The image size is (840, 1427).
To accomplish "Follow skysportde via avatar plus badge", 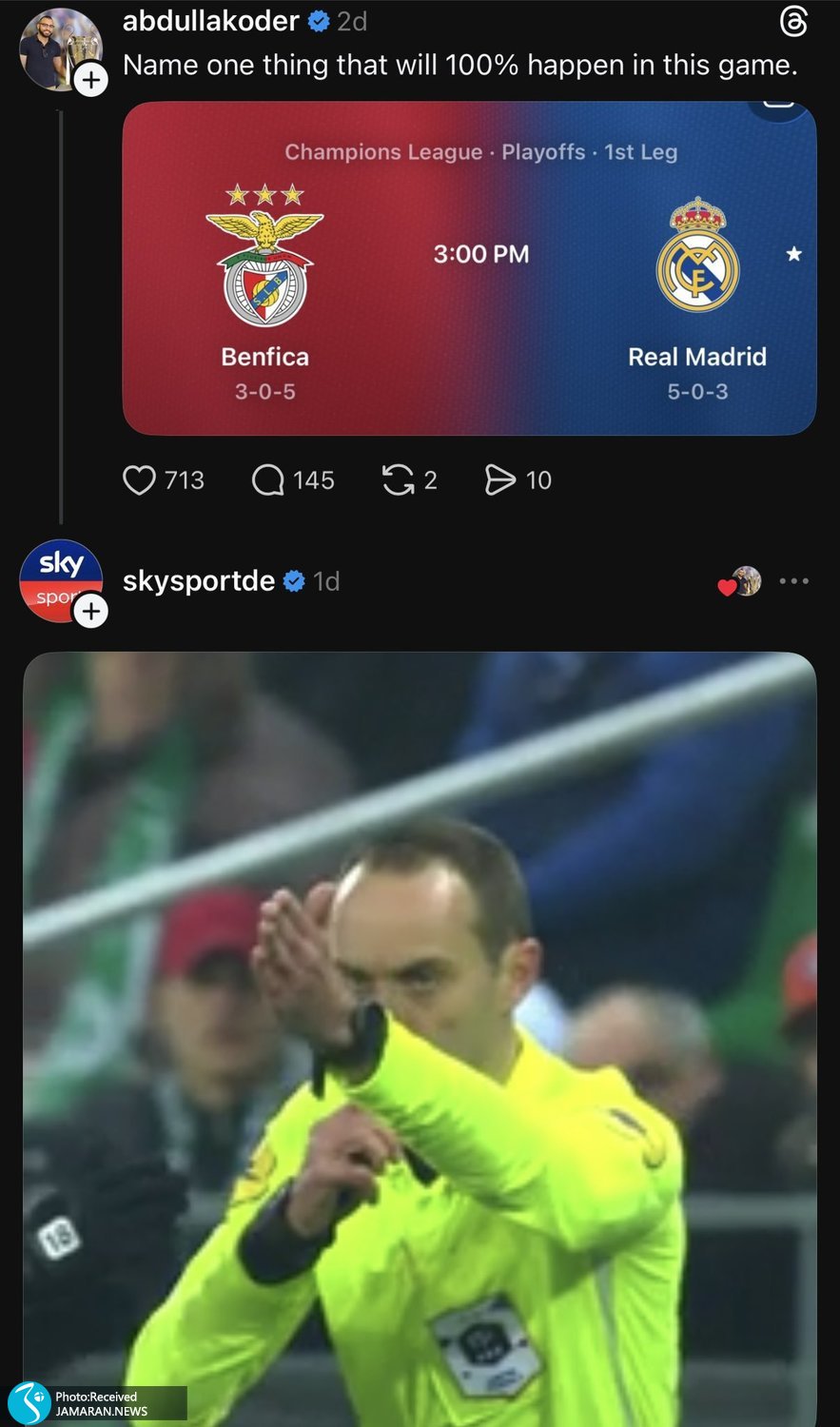I will click(x=91, y=610).
